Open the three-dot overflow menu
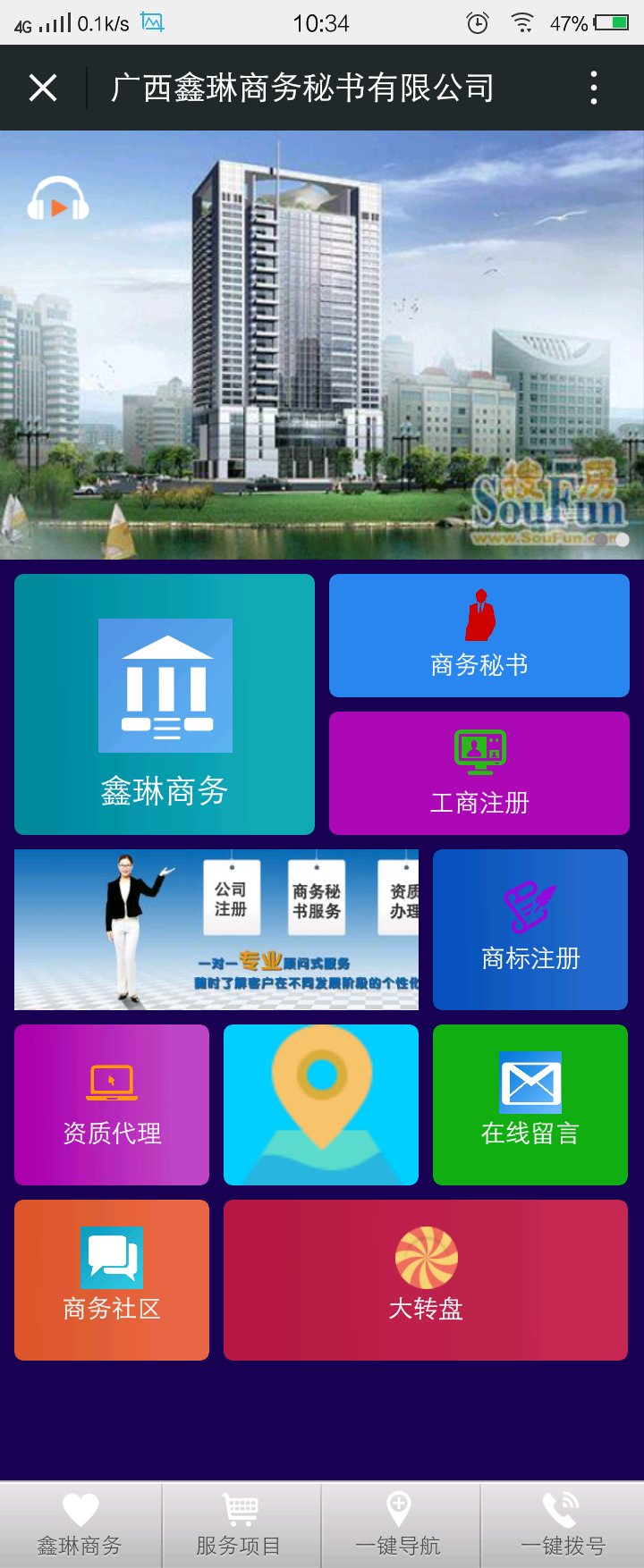644x1568 pixels. [x=594, y=88]
